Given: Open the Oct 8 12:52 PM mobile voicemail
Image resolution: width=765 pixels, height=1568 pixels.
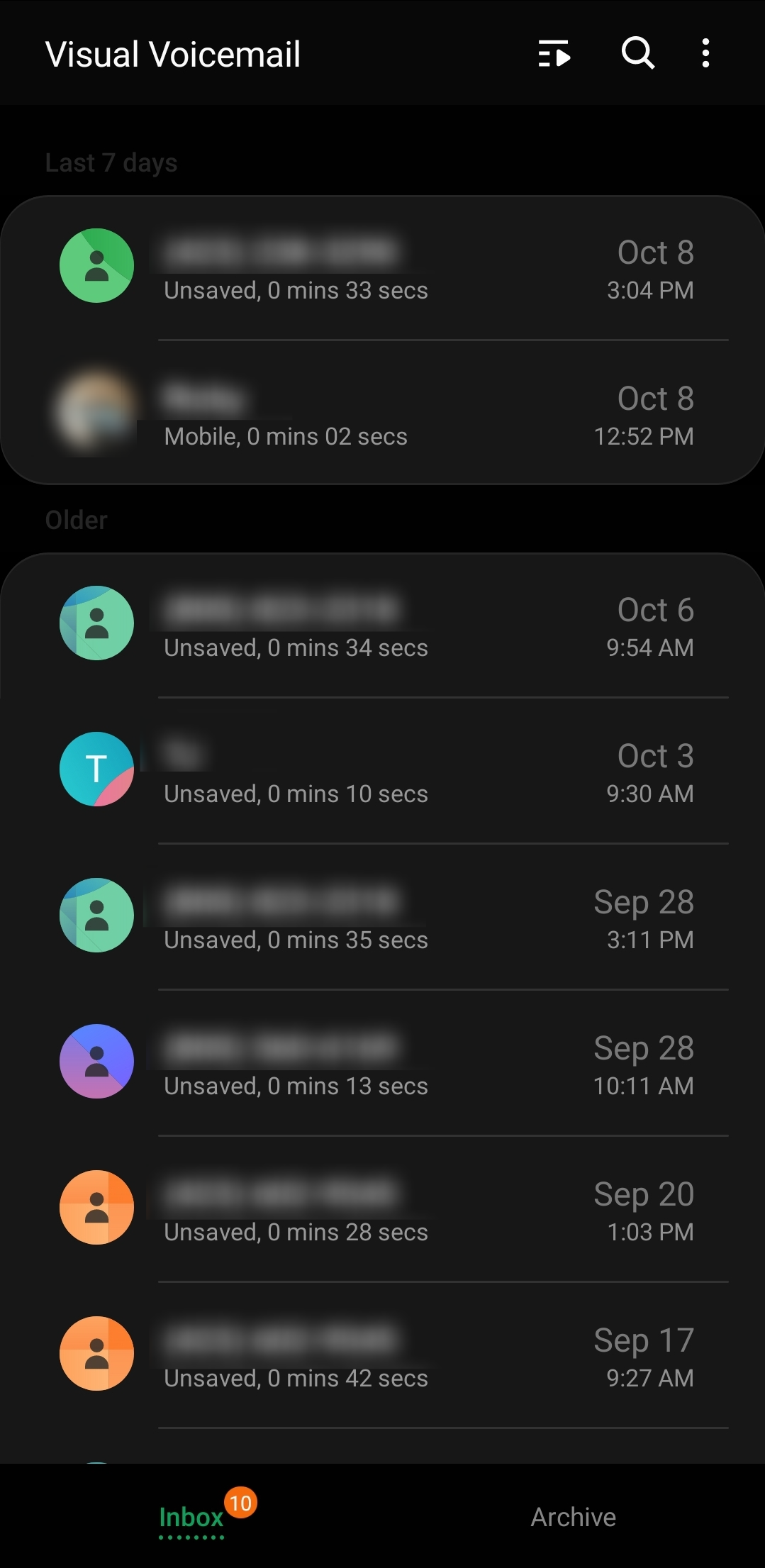Looking at the screenshot, I should (383, 415).
